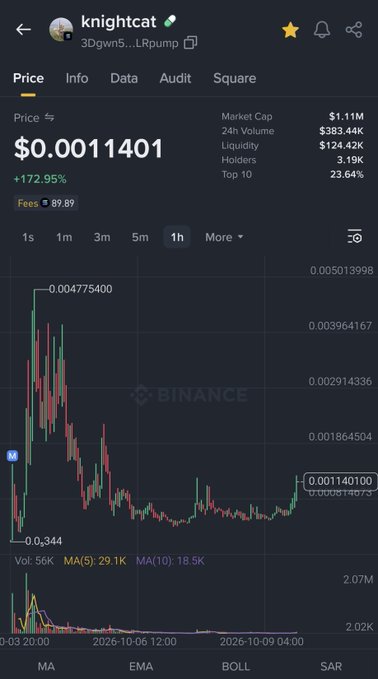Screen dimensions: 378x679
Task: Enable the MA indicator
Action: coord(46,666)
